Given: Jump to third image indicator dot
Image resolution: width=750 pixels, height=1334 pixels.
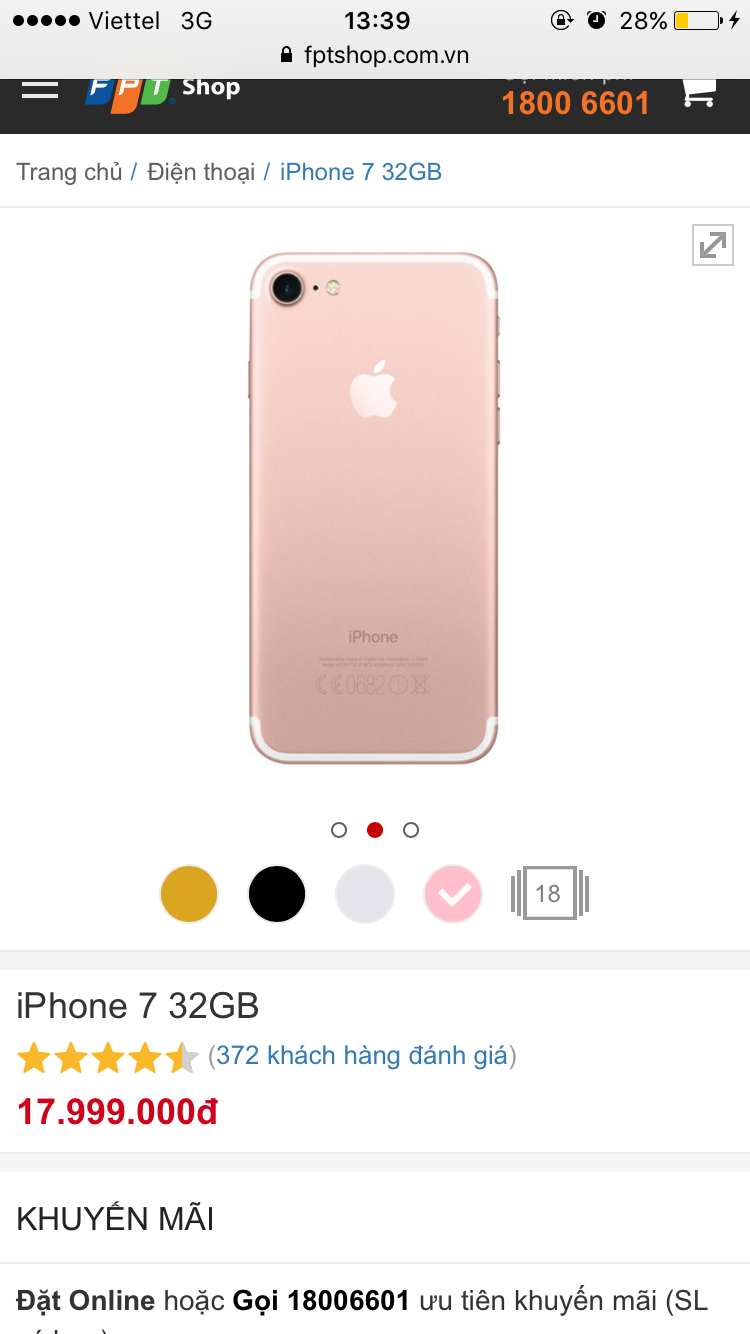Looking at the screenshot, I should coord(411,830).
